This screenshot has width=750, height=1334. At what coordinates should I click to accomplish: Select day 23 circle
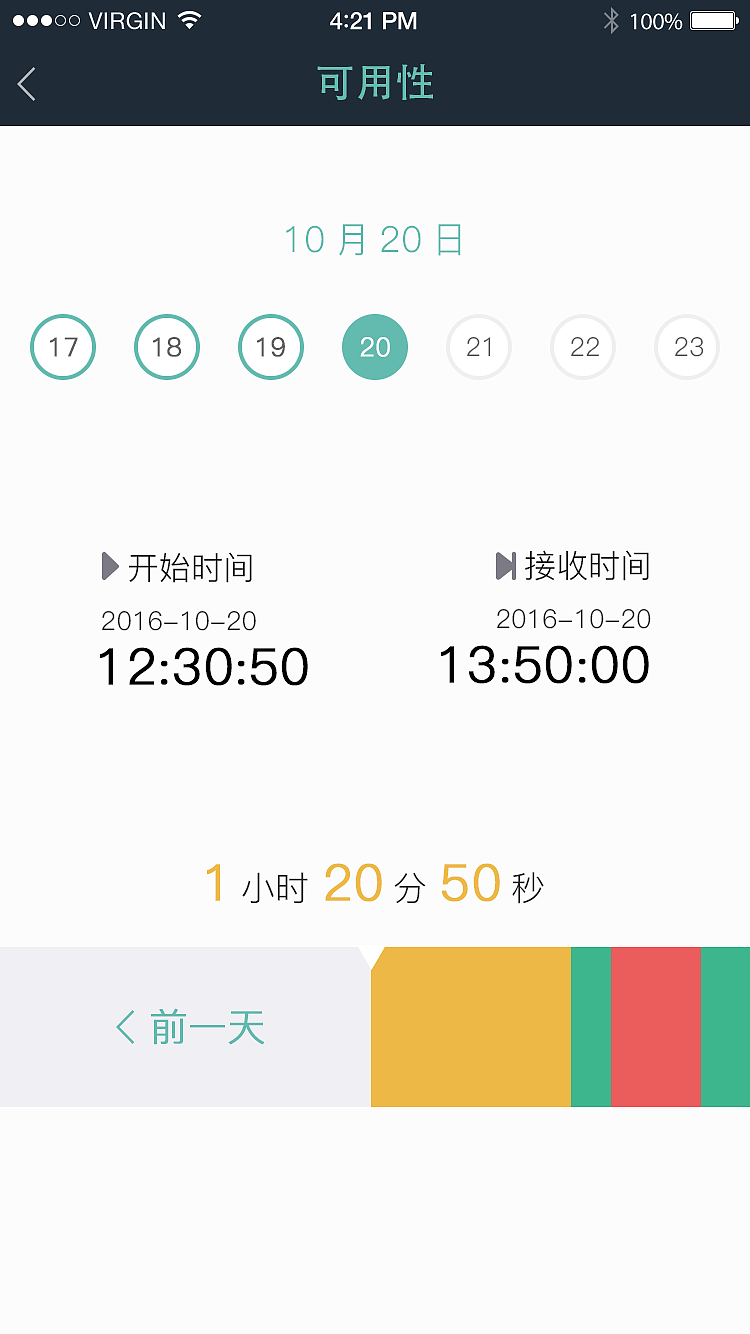pyautogui.click(x=687, y=347)
